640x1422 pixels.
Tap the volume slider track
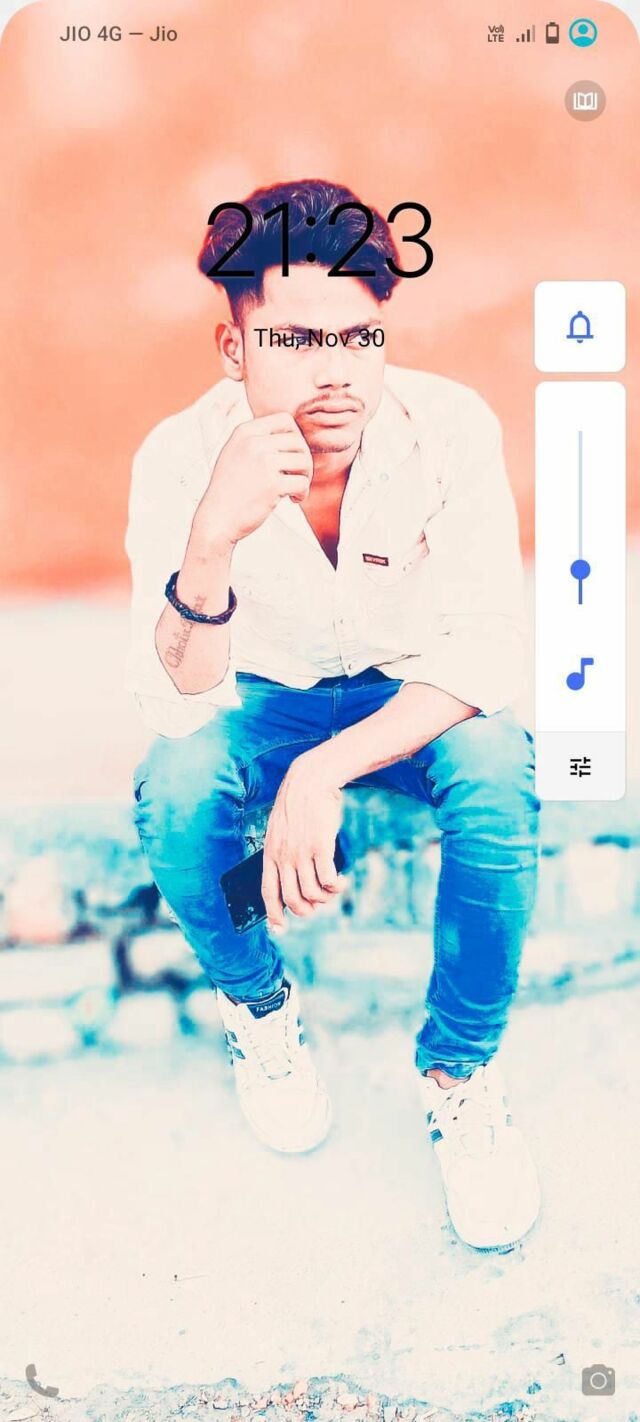(580, 518)
